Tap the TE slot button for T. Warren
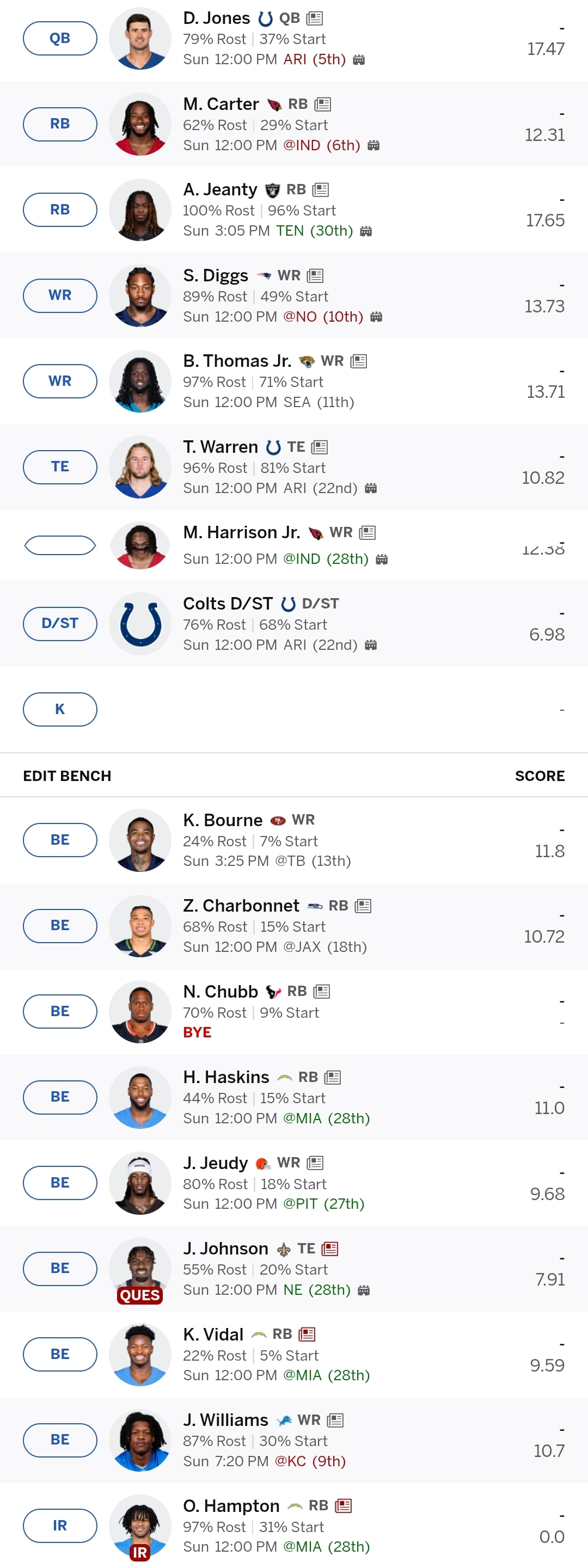The height and width of the screenshot is (1568, 588). [x=60, y=467]
